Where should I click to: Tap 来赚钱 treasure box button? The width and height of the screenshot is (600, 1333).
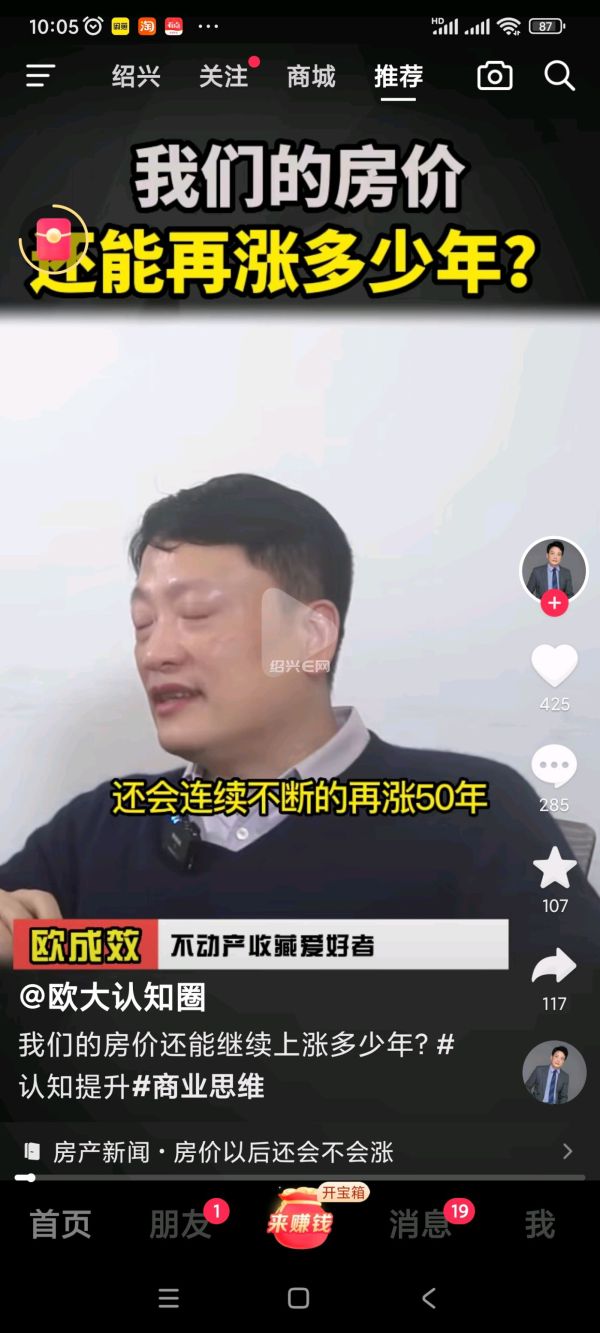[300, 1220]
